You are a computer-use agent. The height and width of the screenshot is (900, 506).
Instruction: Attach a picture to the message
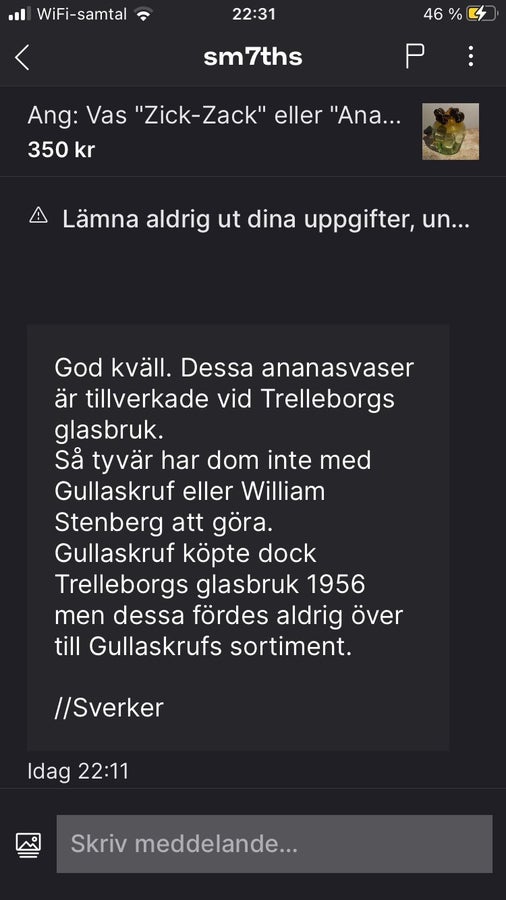click(28, 845)
